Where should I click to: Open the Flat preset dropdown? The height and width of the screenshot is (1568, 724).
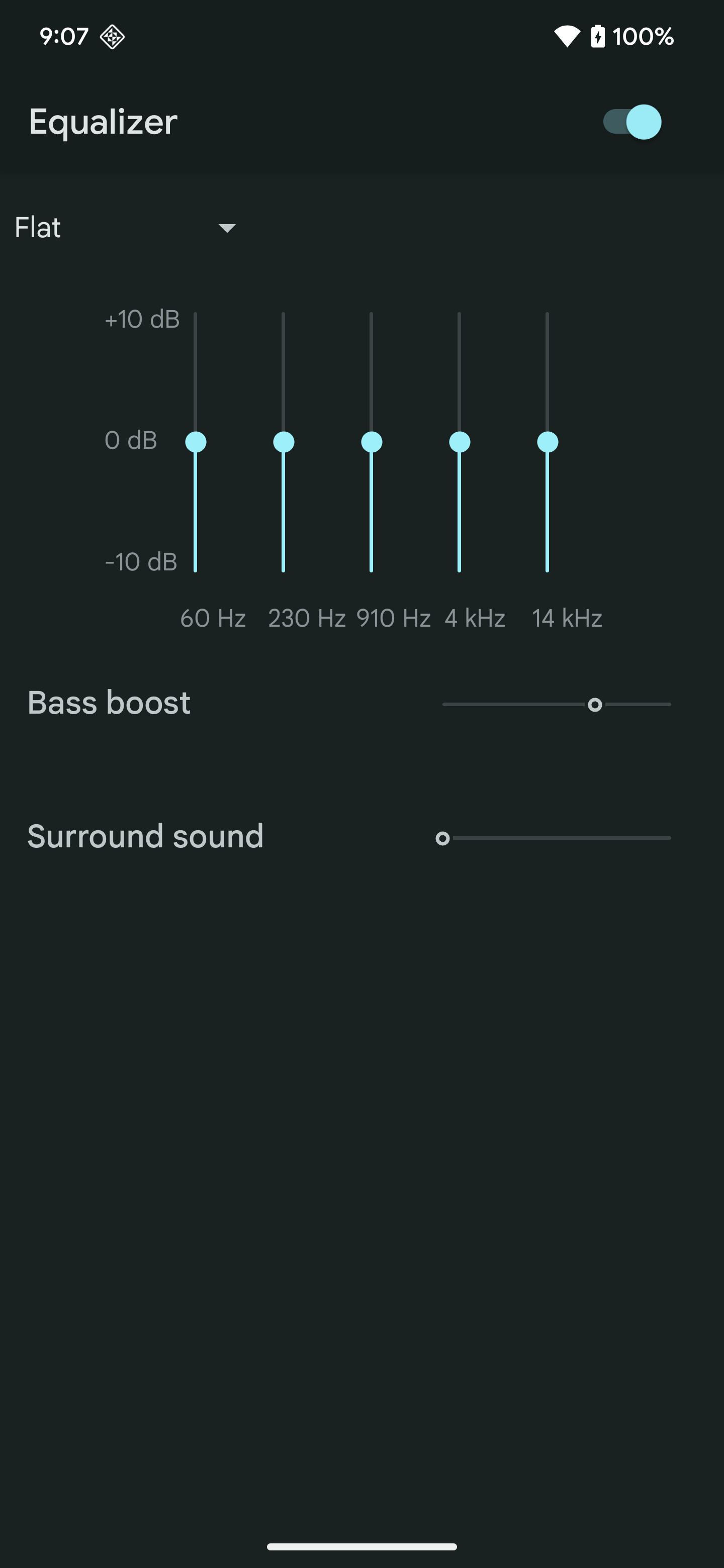(x=126, y=228)
